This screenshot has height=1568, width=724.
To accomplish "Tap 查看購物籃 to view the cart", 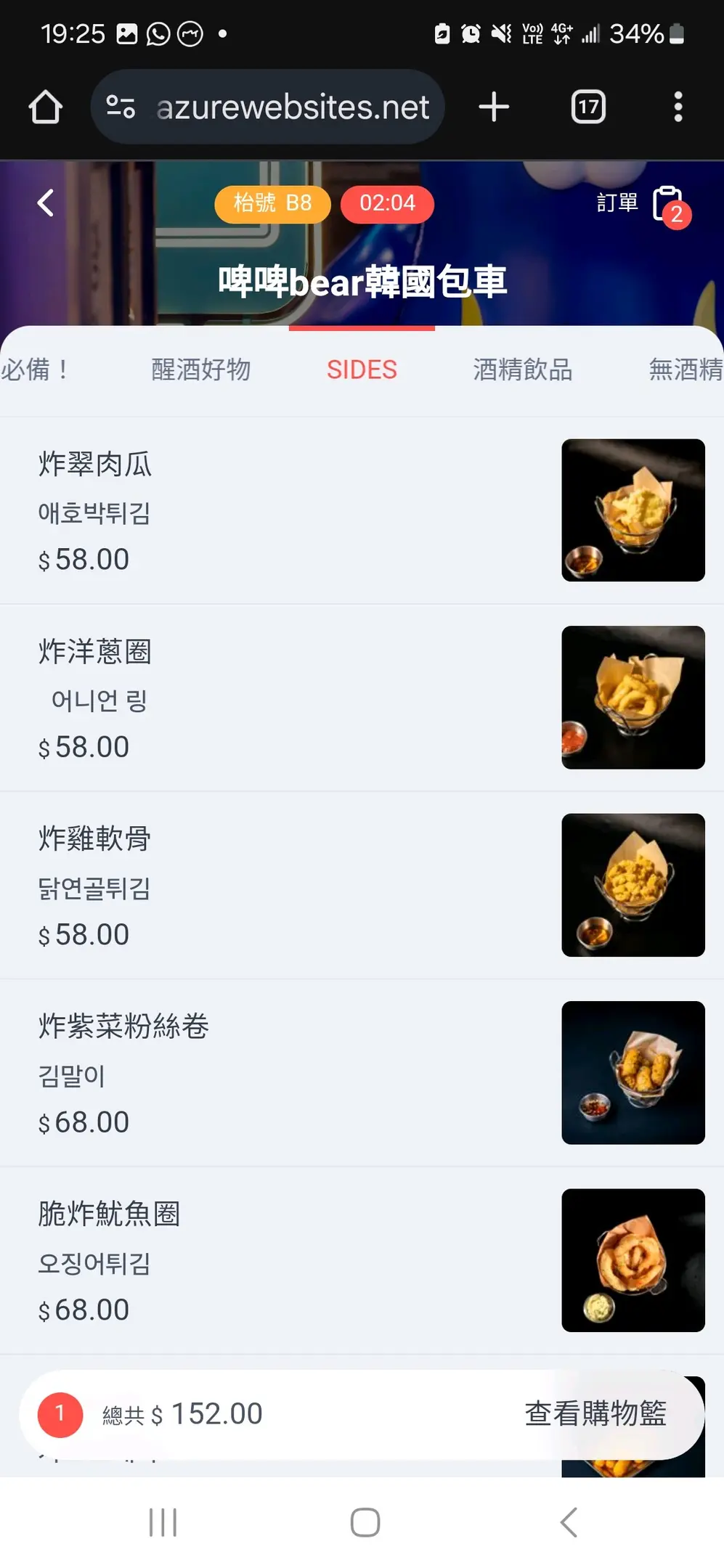I will 595,1413.
